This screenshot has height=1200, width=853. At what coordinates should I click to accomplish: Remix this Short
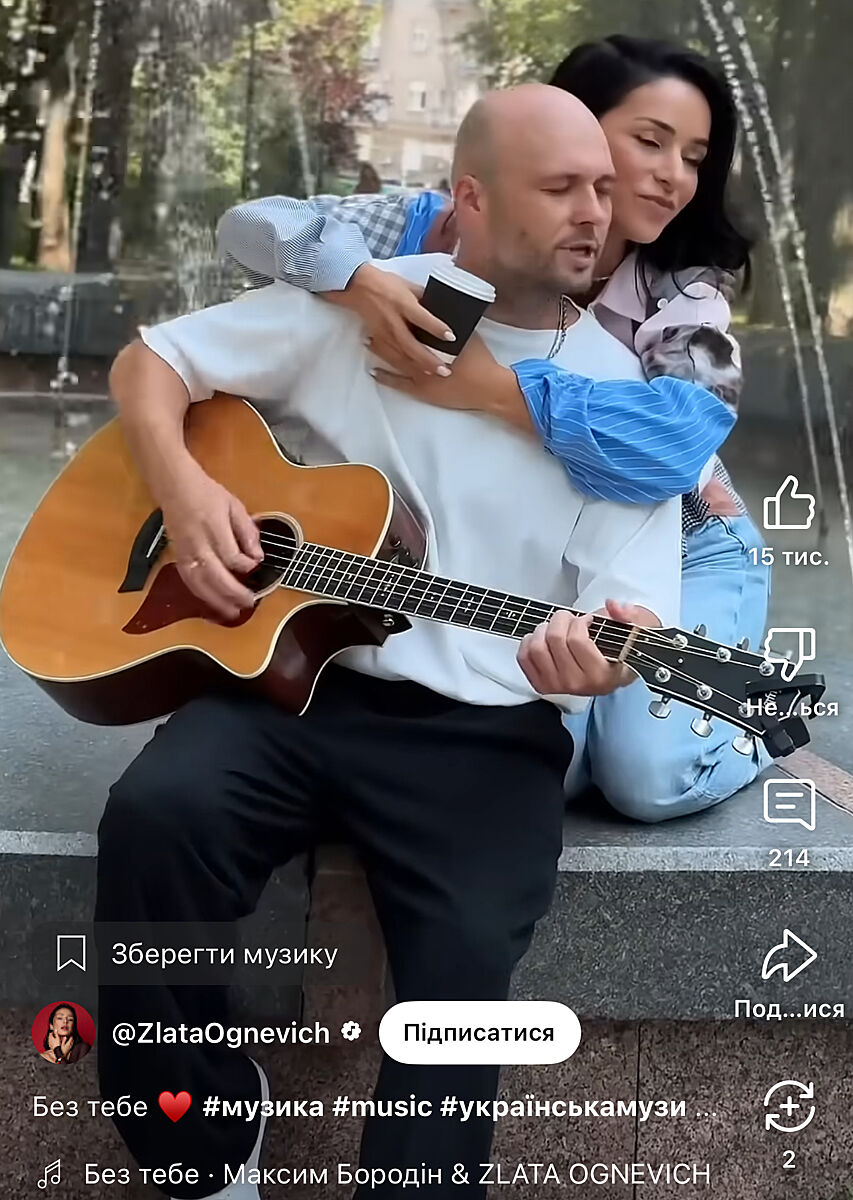tap(789, 1108)
